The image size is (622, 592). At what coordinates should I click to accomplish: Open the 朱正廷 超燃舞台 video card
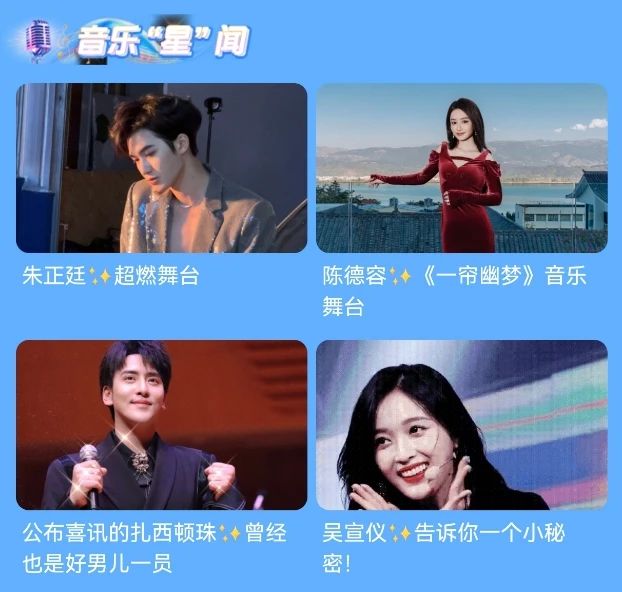pyautogui.click(x=161, y=168)
